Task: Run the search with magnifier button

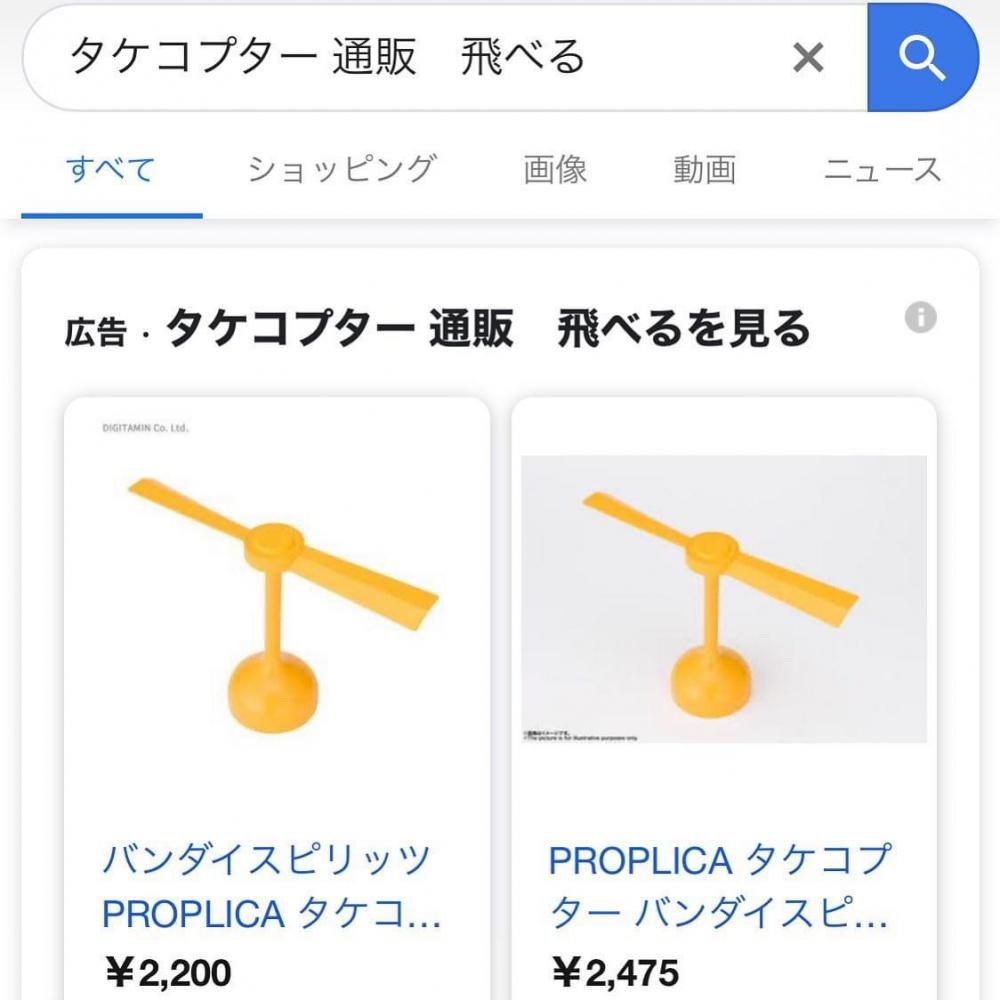Action: (x=922, y=58)
